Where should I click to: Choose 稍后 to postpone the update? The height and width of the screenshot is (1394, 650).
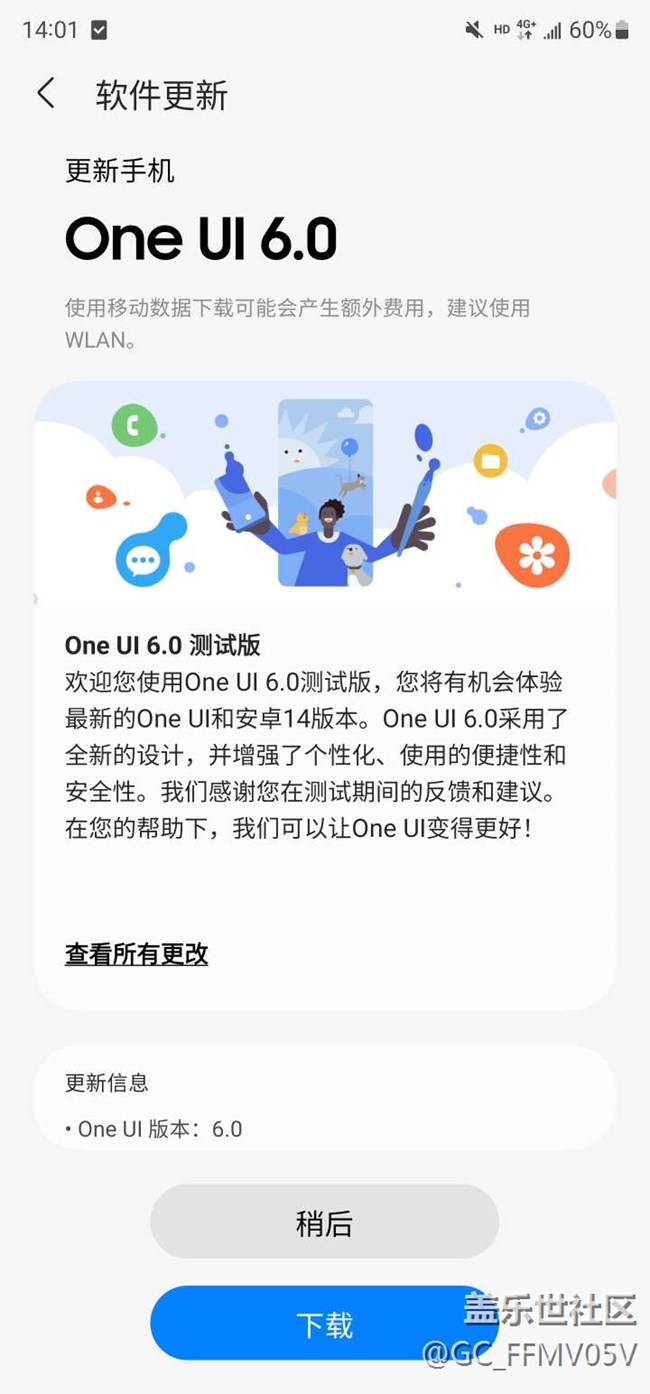pos(324,1222)
